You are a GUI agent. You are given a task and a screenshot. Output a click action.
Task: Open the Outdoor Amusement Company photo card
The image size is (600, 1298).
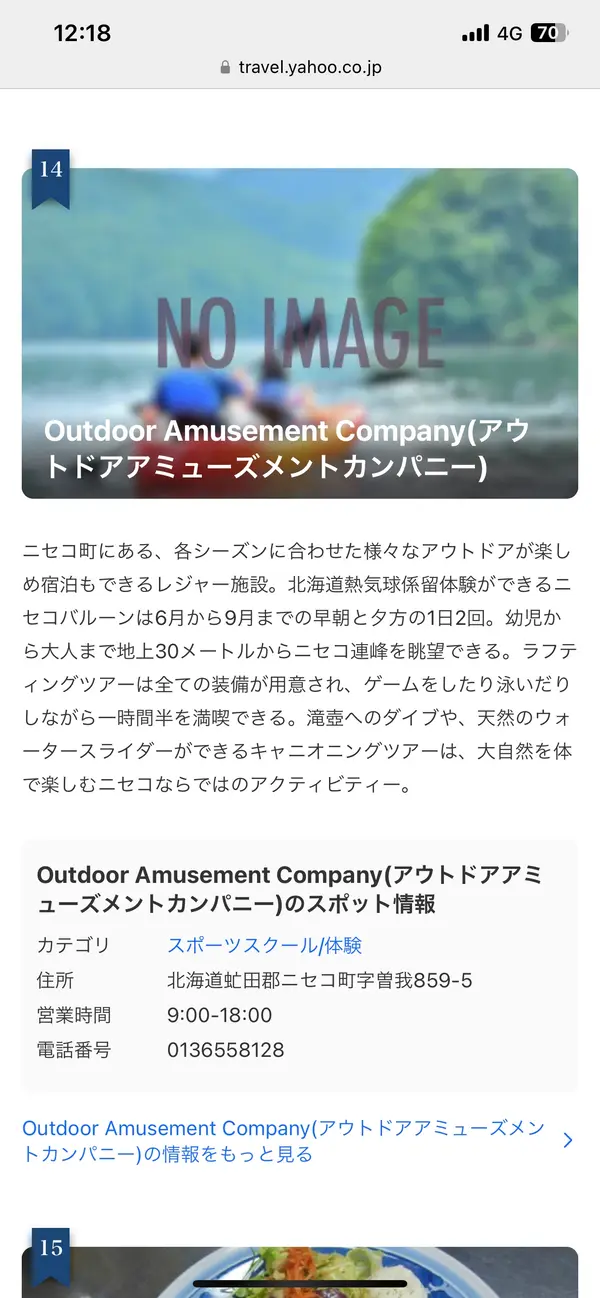click(300, 333)
